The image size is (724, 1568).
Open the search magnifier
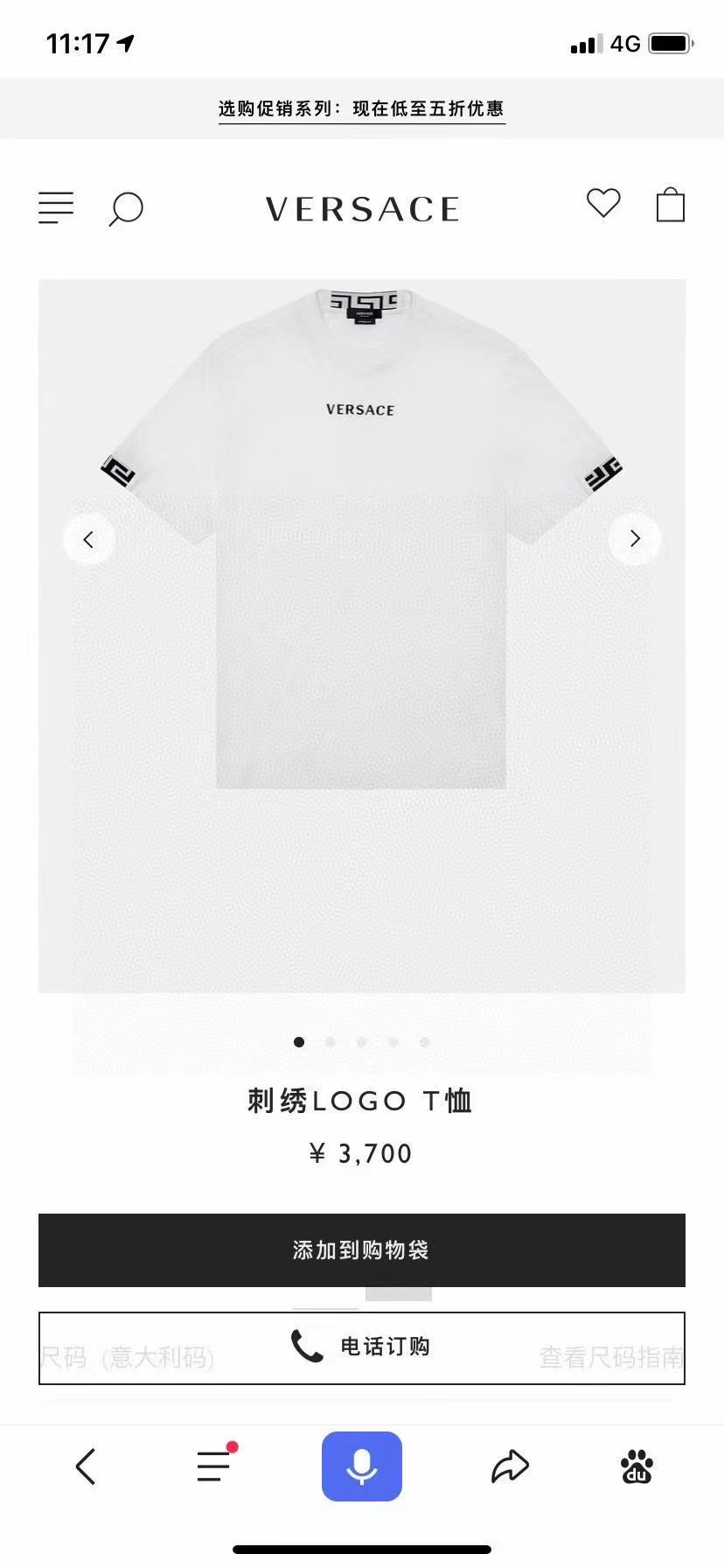(126, 209)
